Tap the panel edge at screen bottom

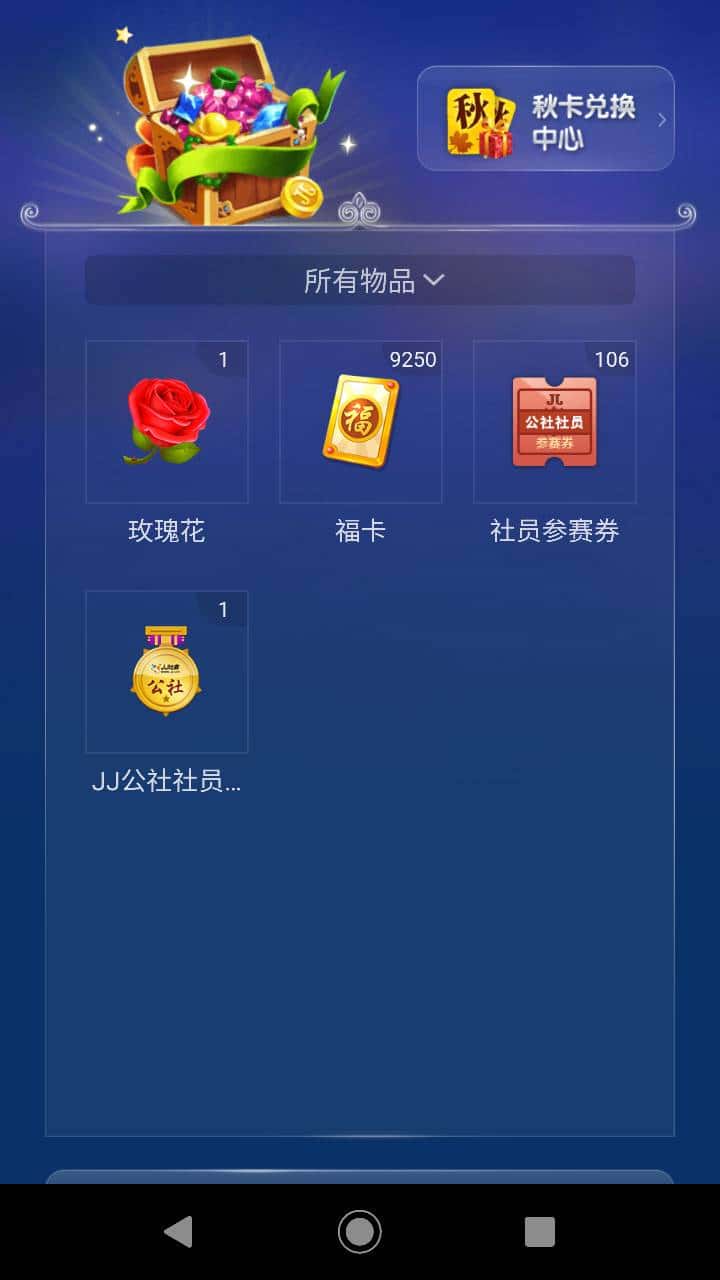point(360,1170)
